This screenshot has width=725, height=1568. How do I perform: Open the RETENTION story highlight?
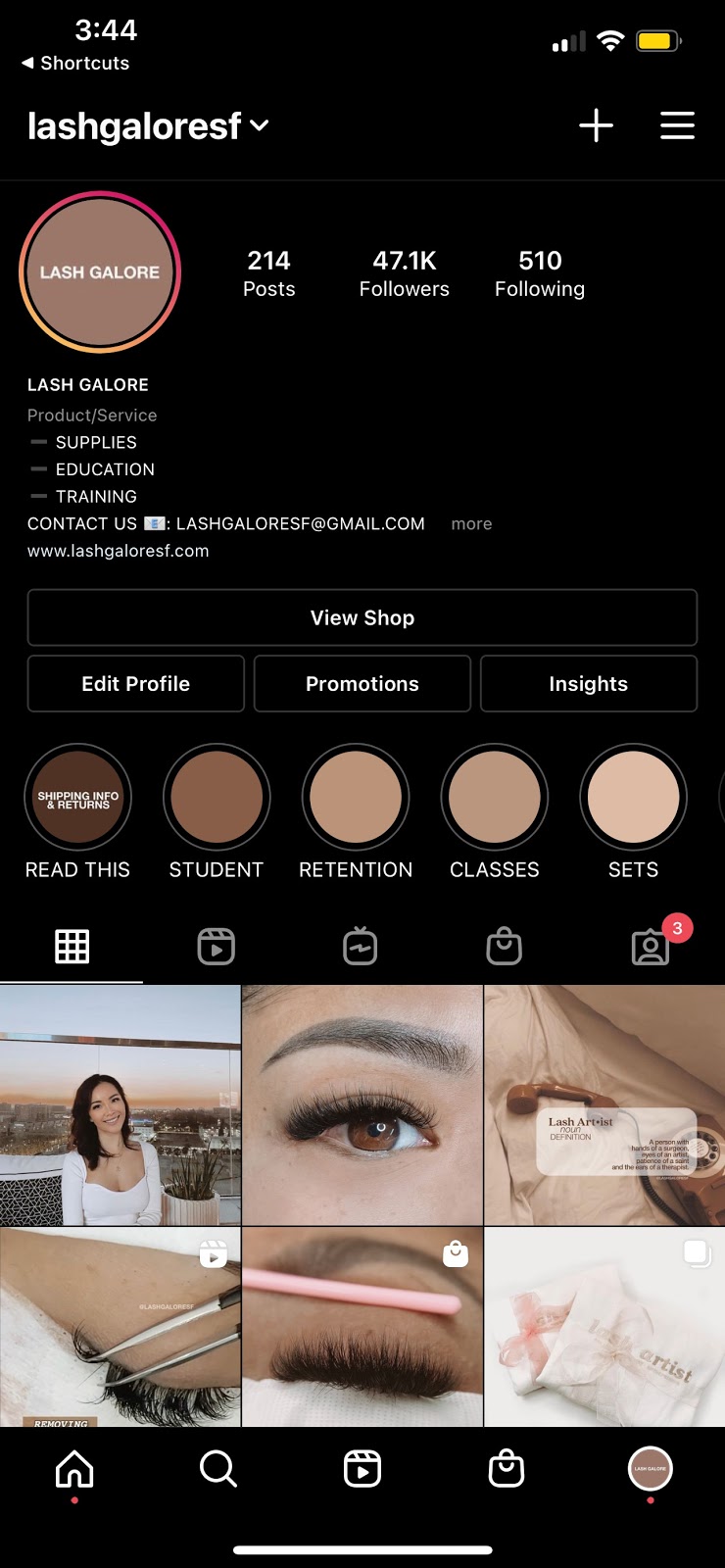356,812
